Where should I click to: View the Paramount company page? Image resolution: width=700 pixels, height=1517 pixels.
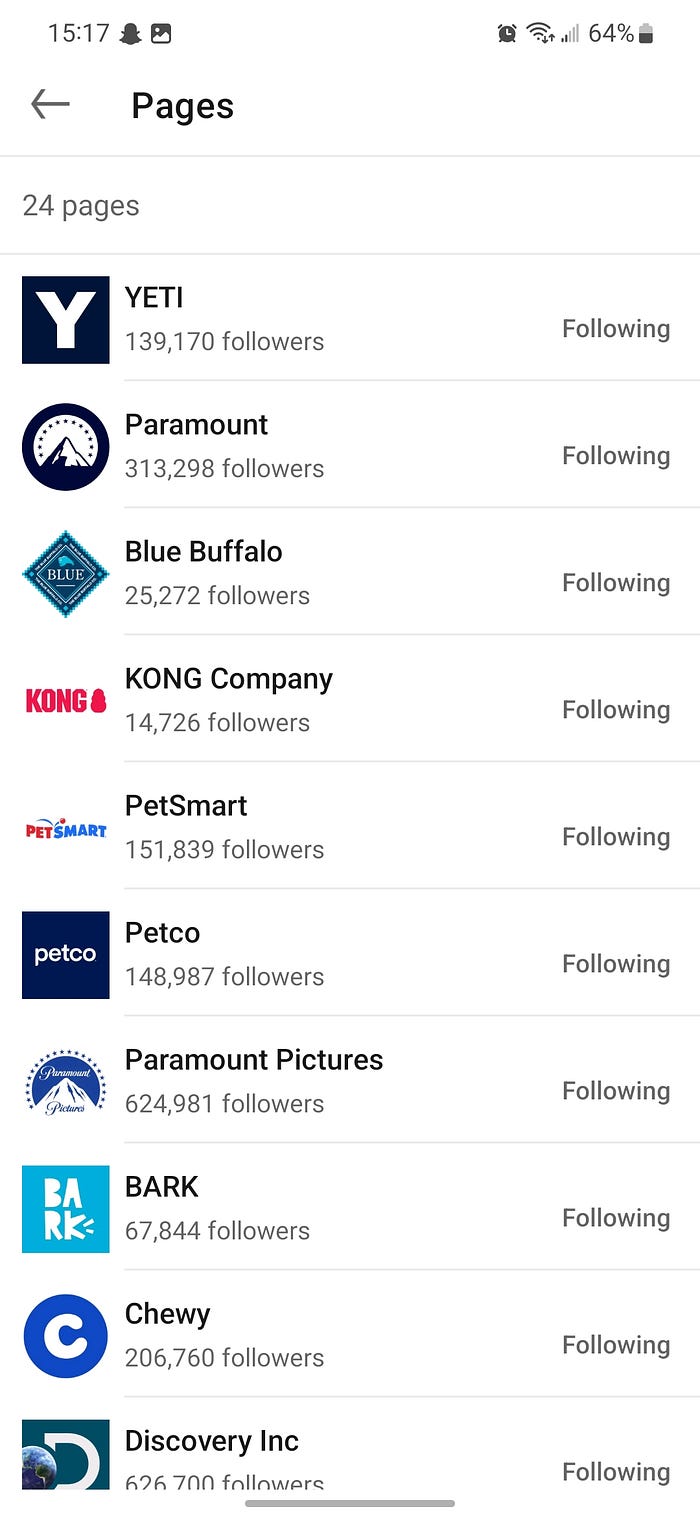(196, 425)
